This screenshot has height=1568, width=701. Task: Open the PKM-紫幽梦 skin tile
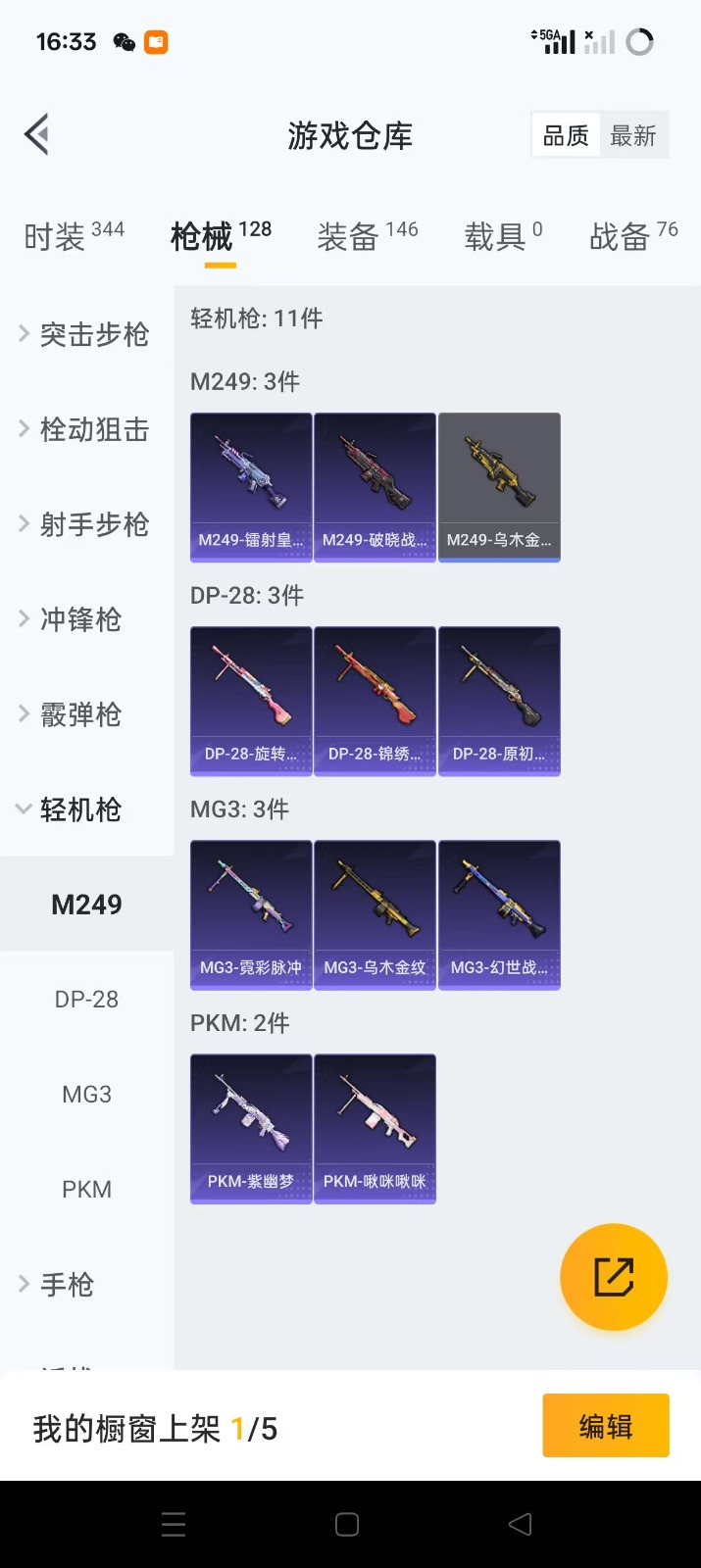251,1128
